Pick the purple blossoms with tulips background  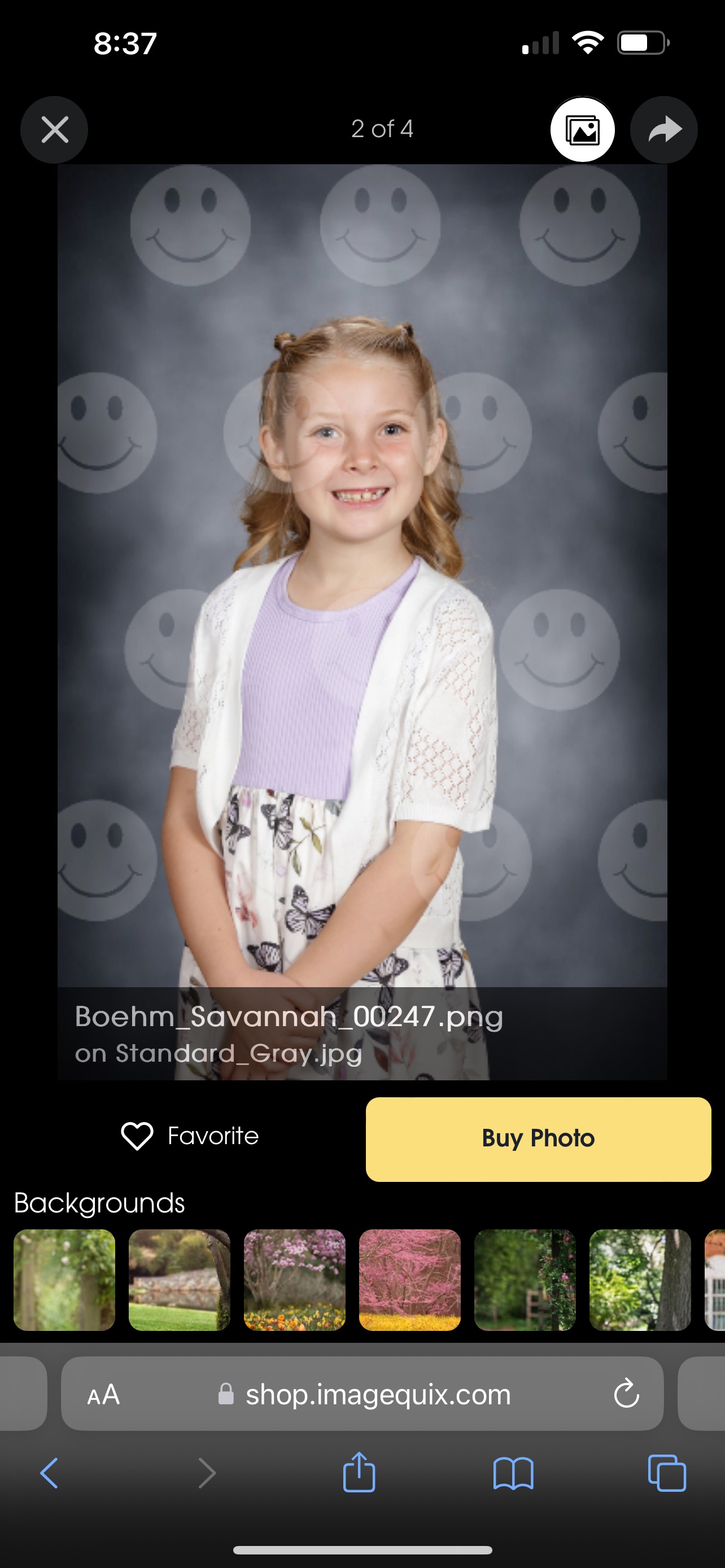pos(295,1280)
